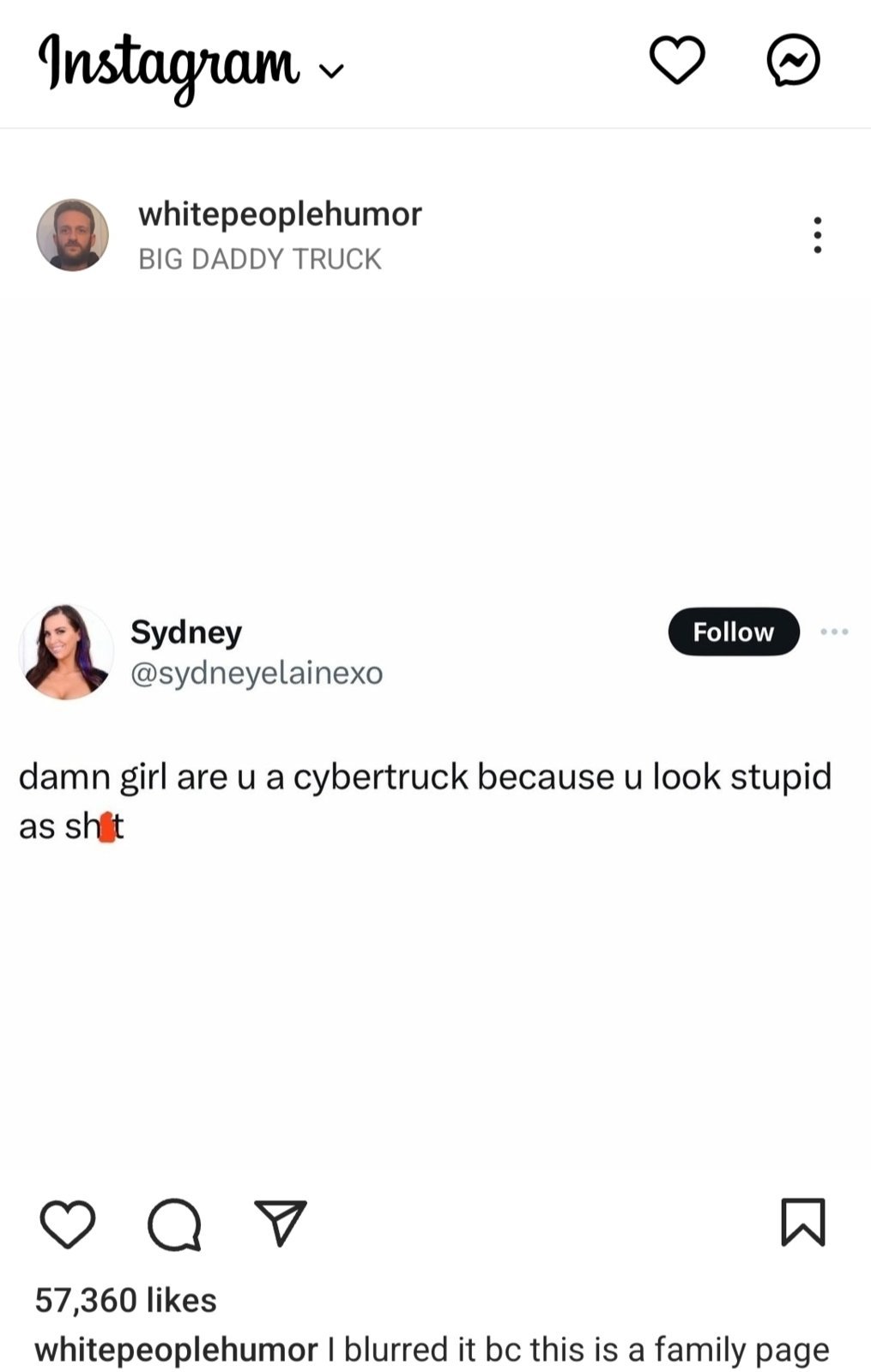Open Messenger direct messages
Screen dimensions: 871x1372
793,60
